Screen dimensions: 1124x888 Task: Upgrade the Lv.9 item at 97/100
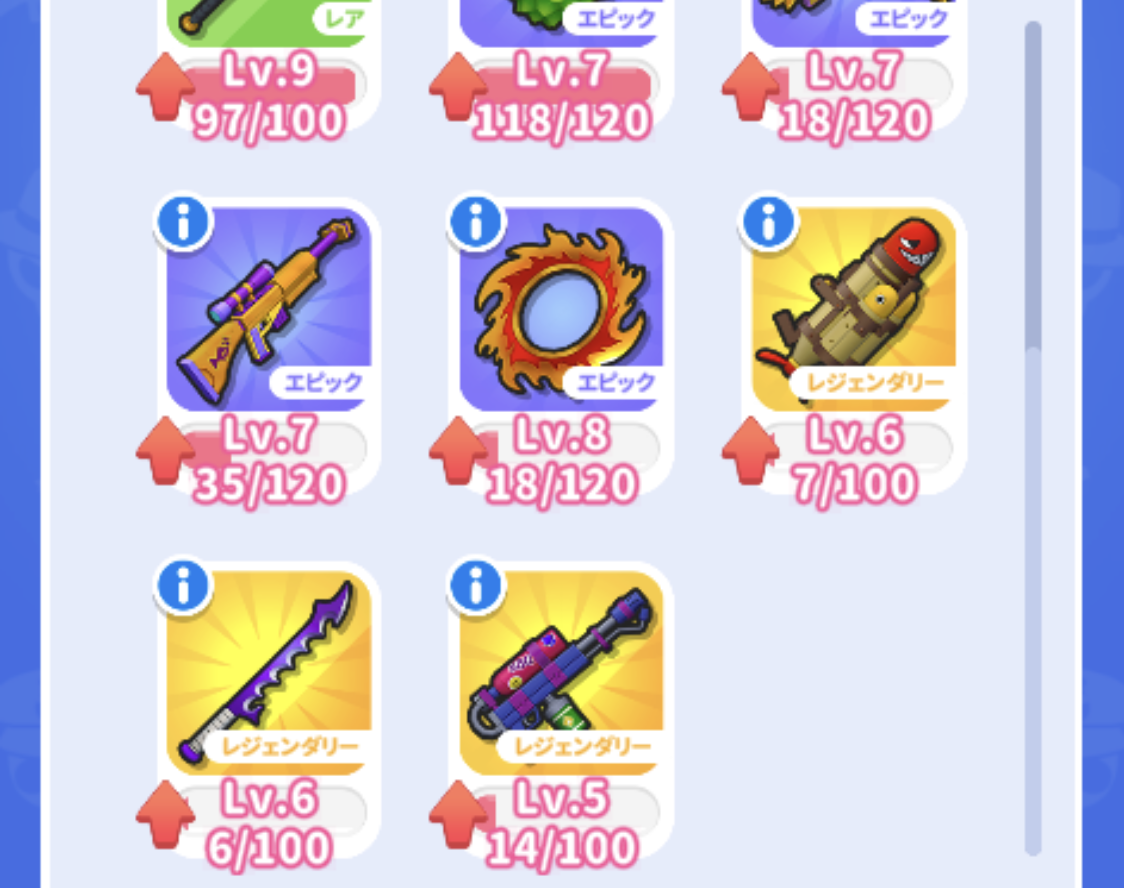point(166,88)
